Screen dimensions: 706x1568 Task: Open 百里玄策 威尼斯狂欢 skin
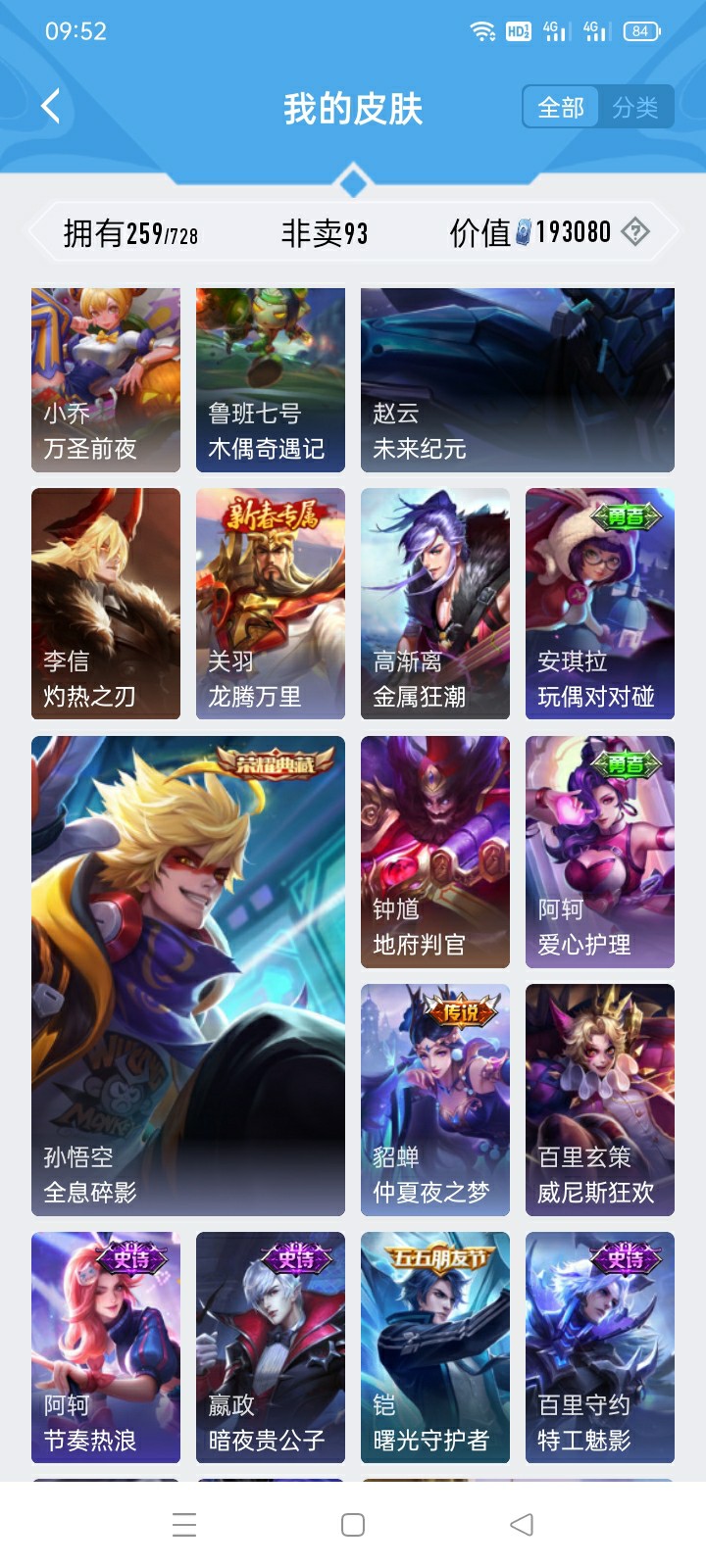600,1100
